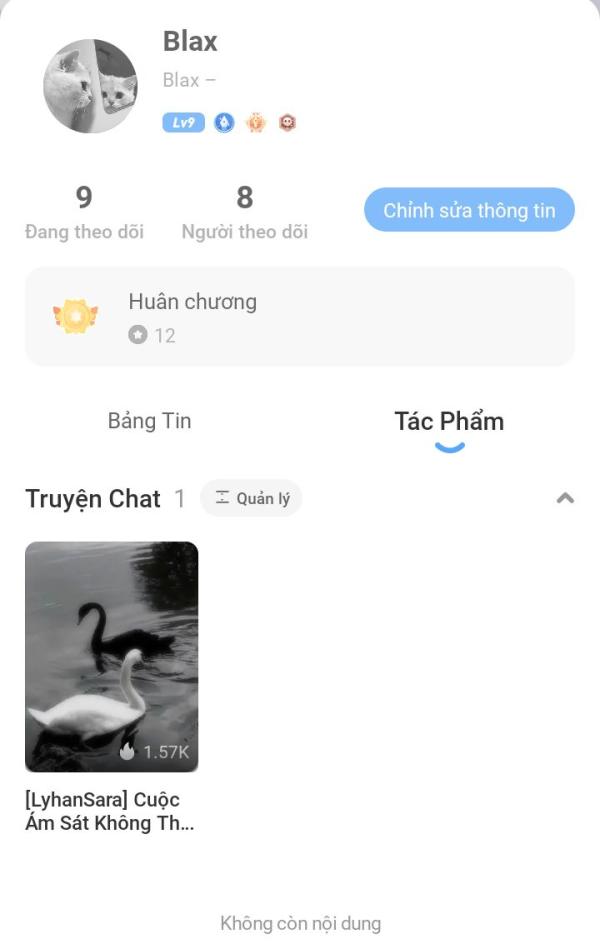The image size is (600, 949).
Task: Open Blax profile avatar
Action: click(x=90, y=87)
